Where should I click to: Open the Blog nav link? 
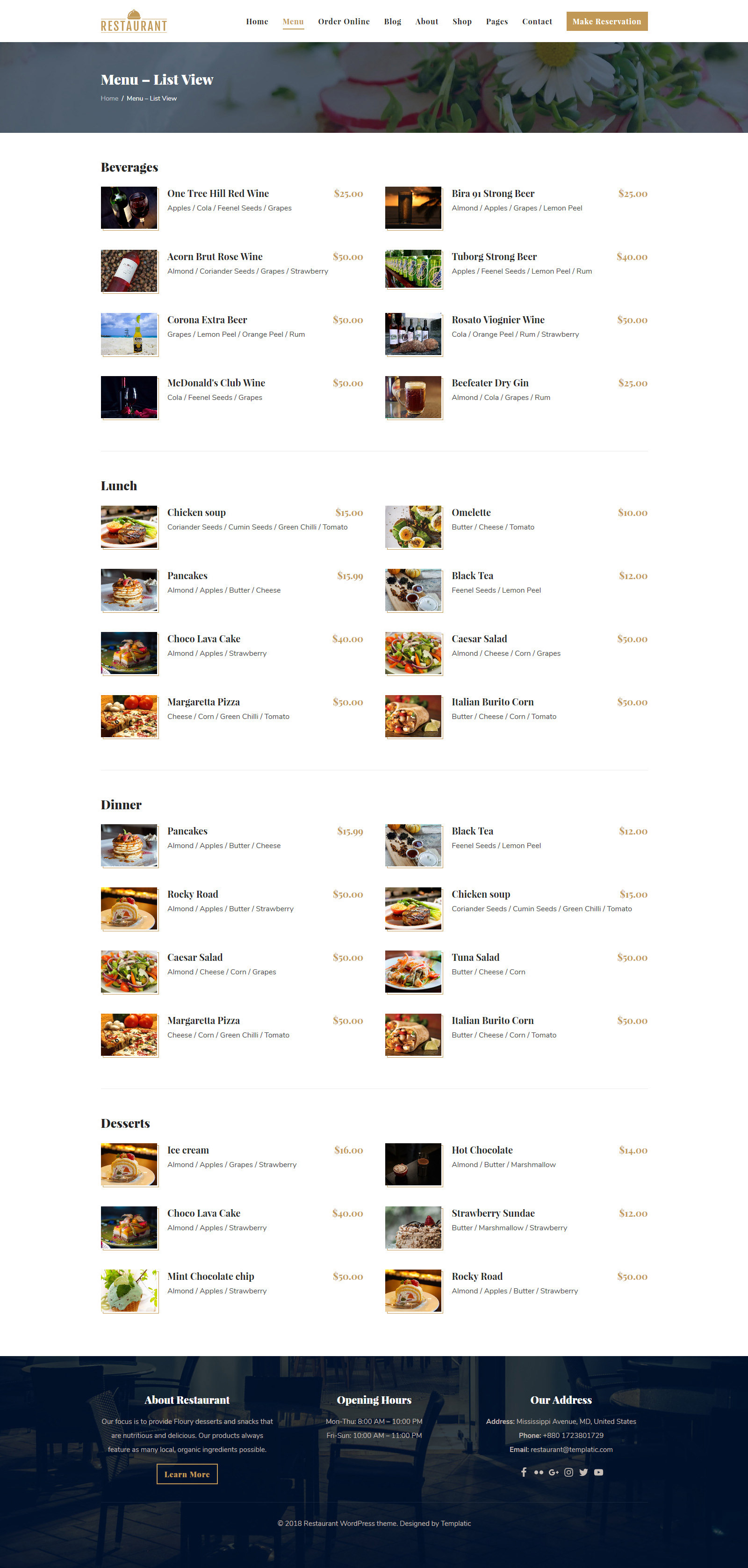392,22
